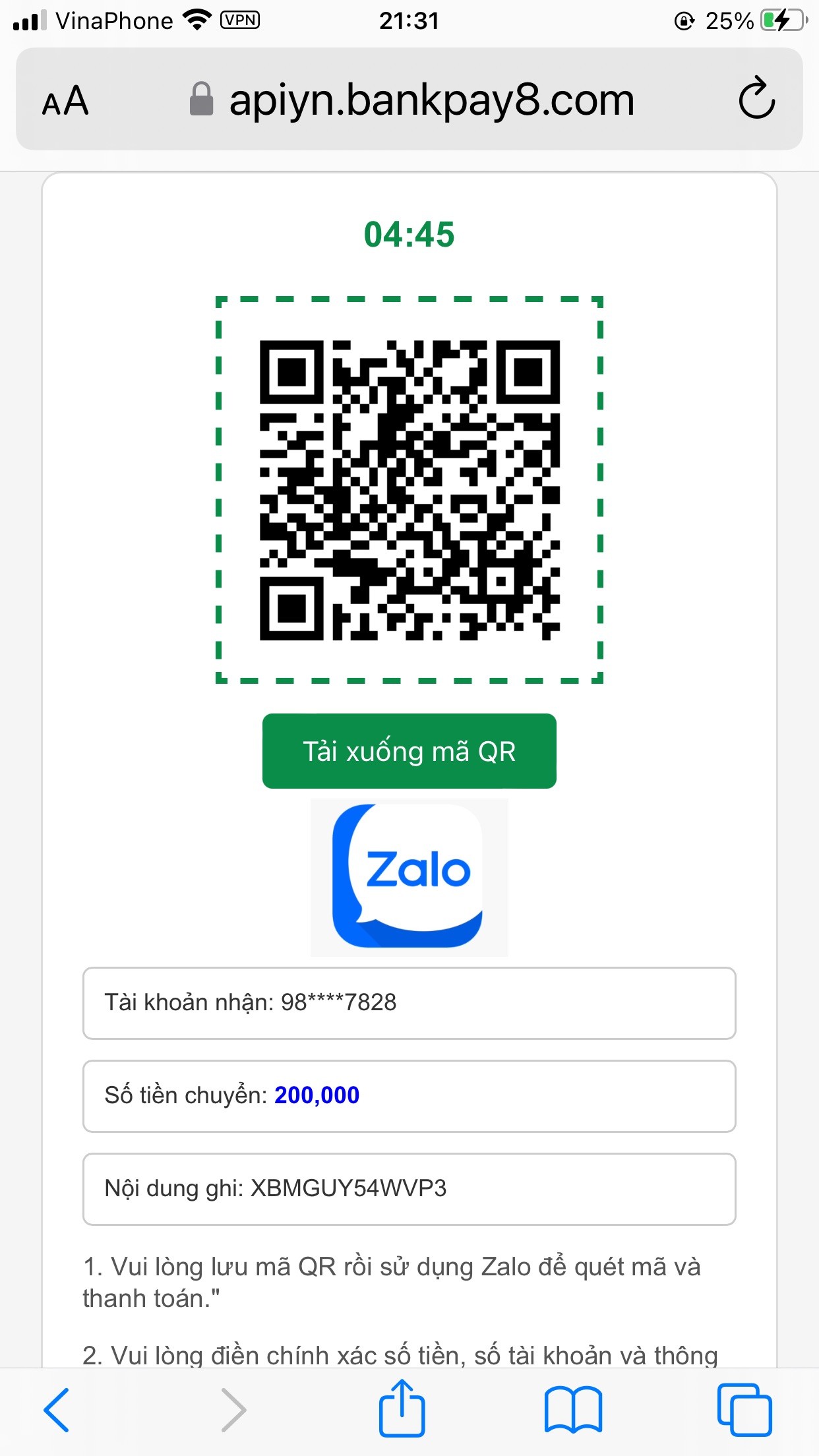Tap the apiyn.bankpay8.com address bar
This screenshot has width=819, height=1456.
[x=431, y=100]
